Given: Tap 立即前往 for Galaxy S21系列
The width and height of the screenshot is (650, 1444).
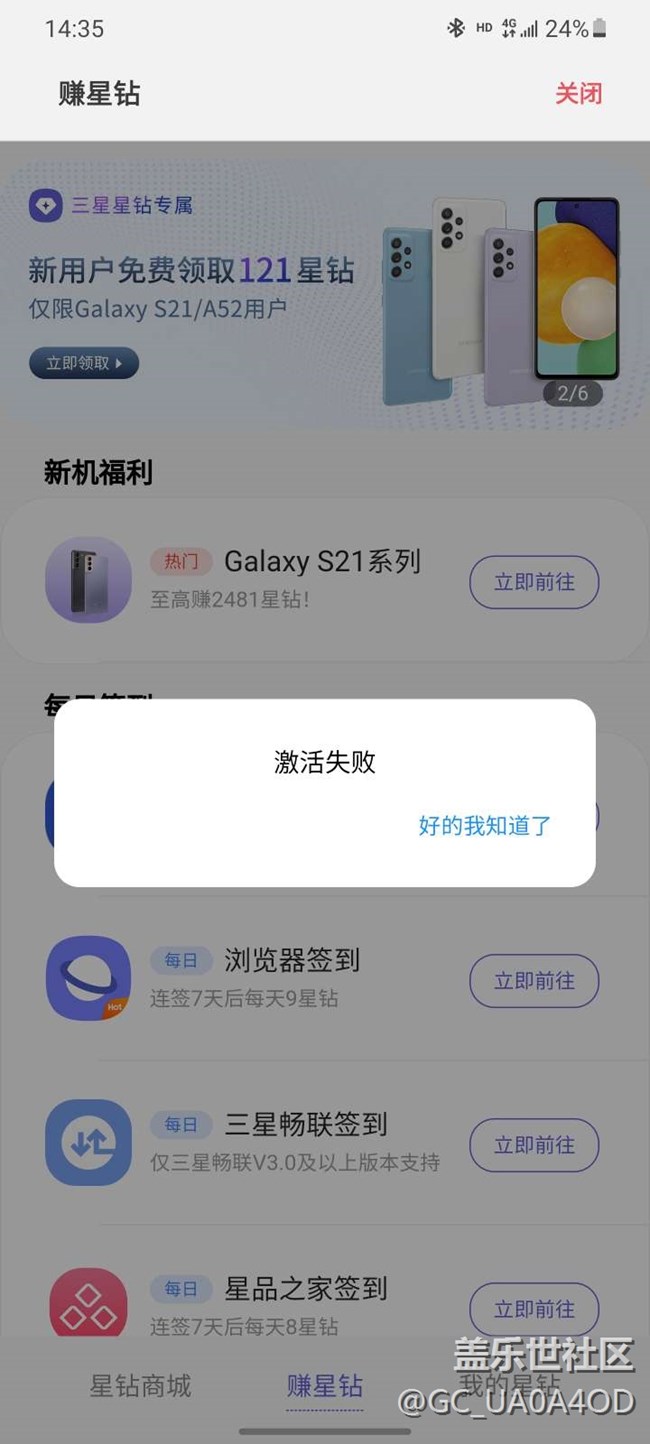Looking at the screenshot, I should [x=534, y=582].
